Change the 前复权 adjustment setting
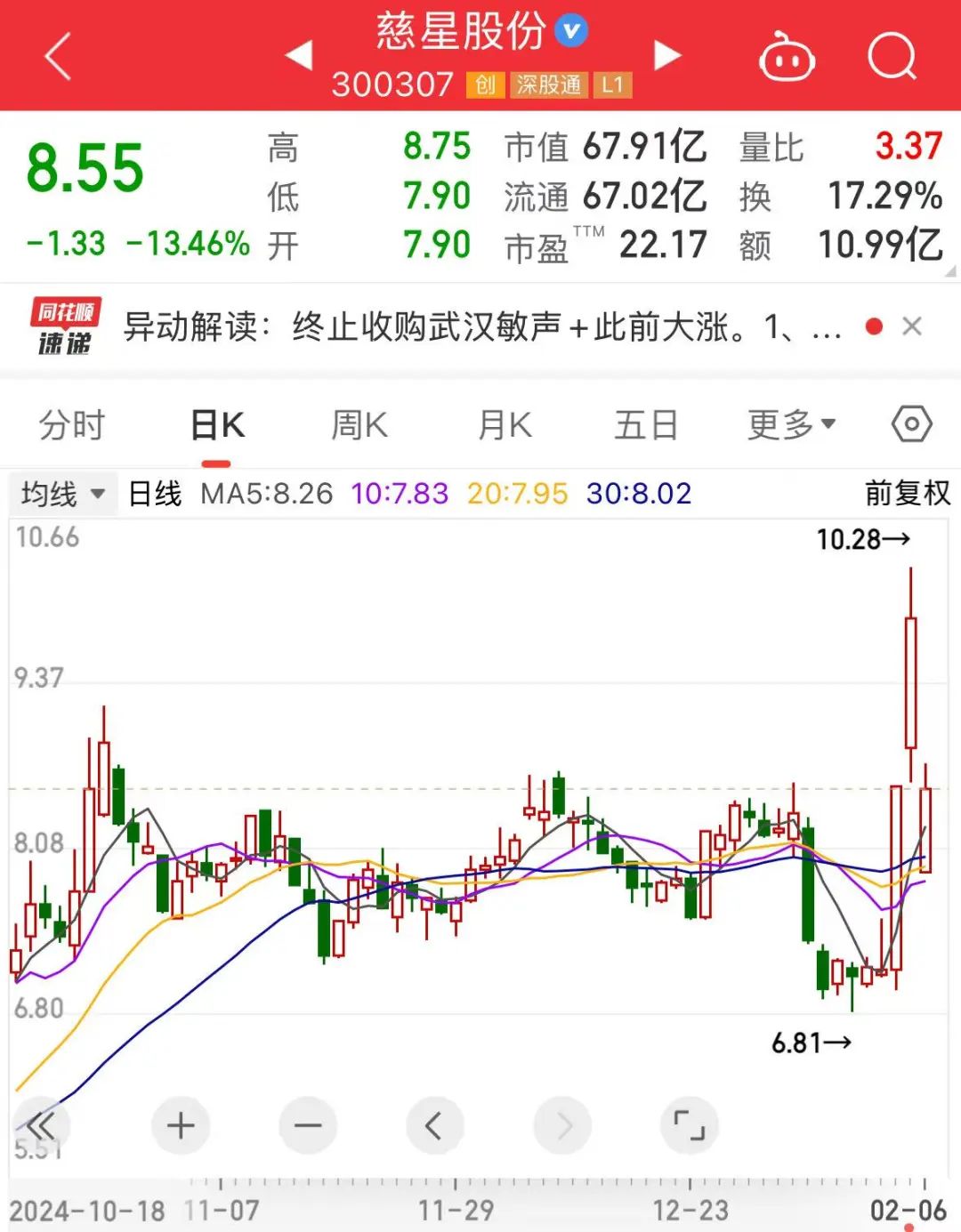 (x=907, y=494)
